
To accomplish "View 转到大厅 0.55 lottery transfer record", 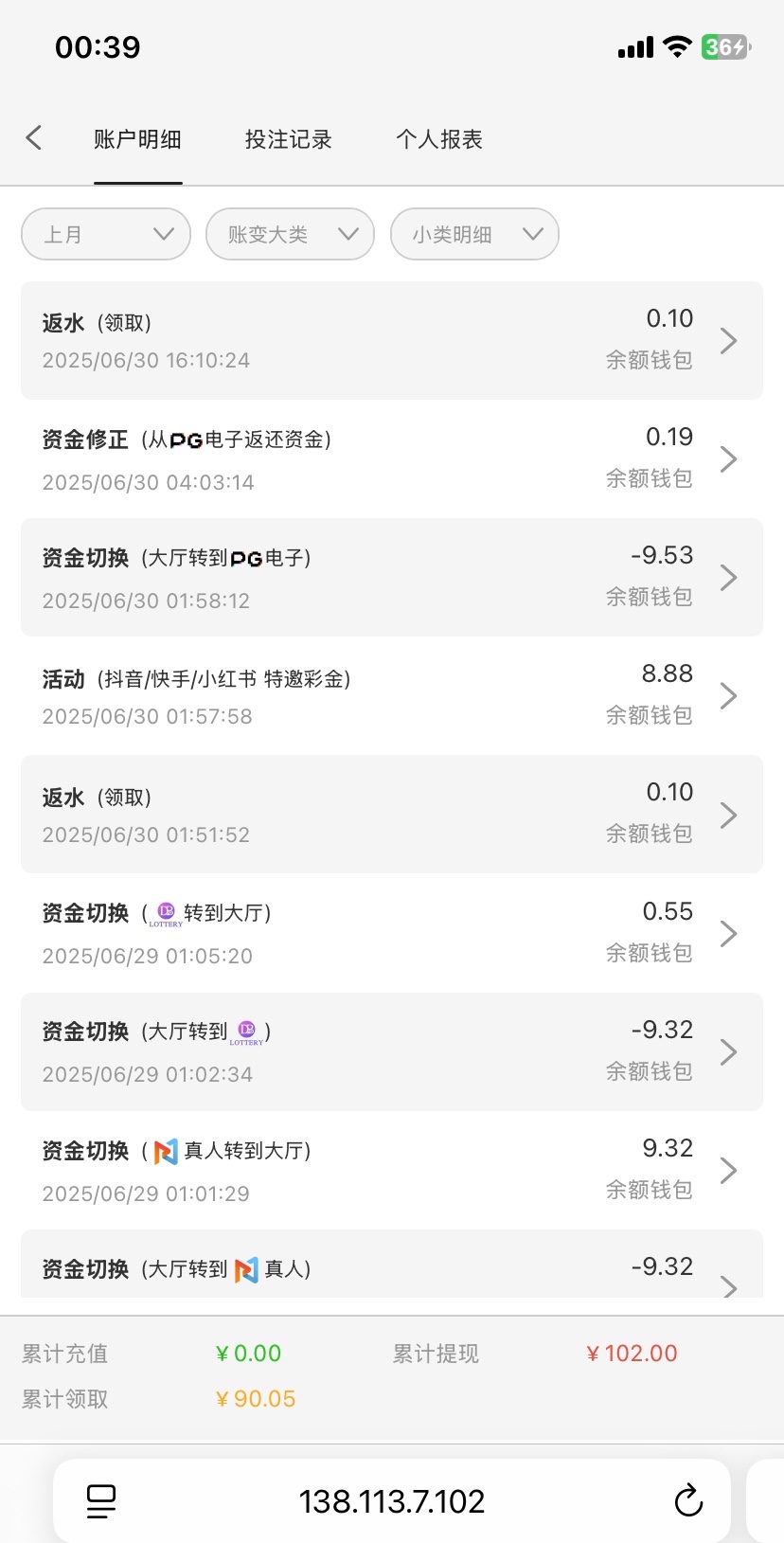I will click(392, 933).
